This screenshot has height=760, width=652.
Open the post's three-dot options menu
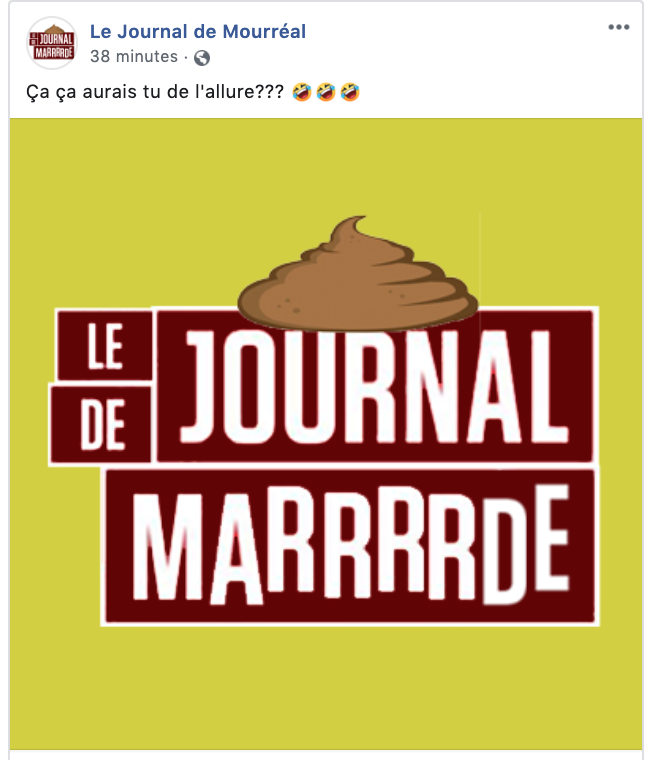tap(619, 28)
